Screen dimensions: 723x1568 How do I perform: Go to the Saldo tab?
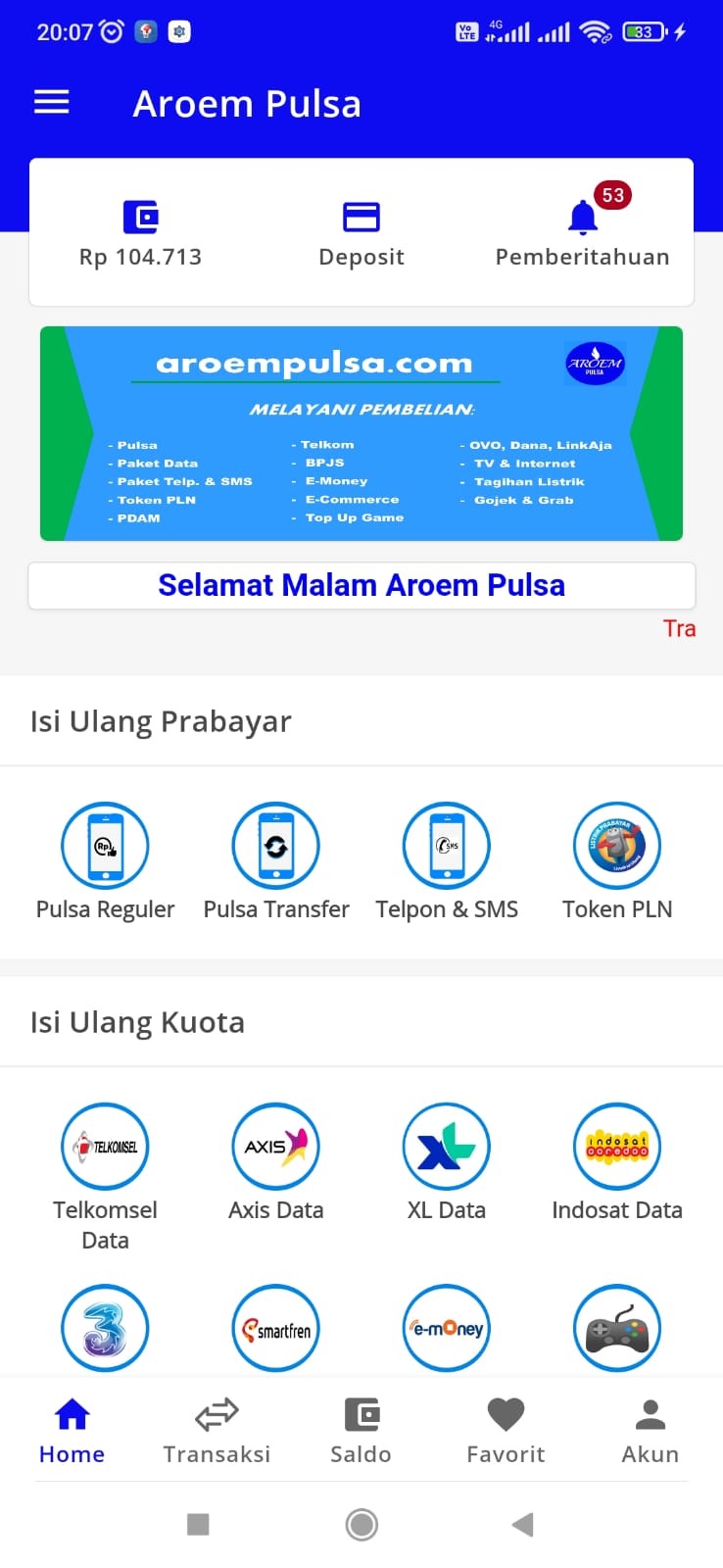click(x=361, y=1429)
